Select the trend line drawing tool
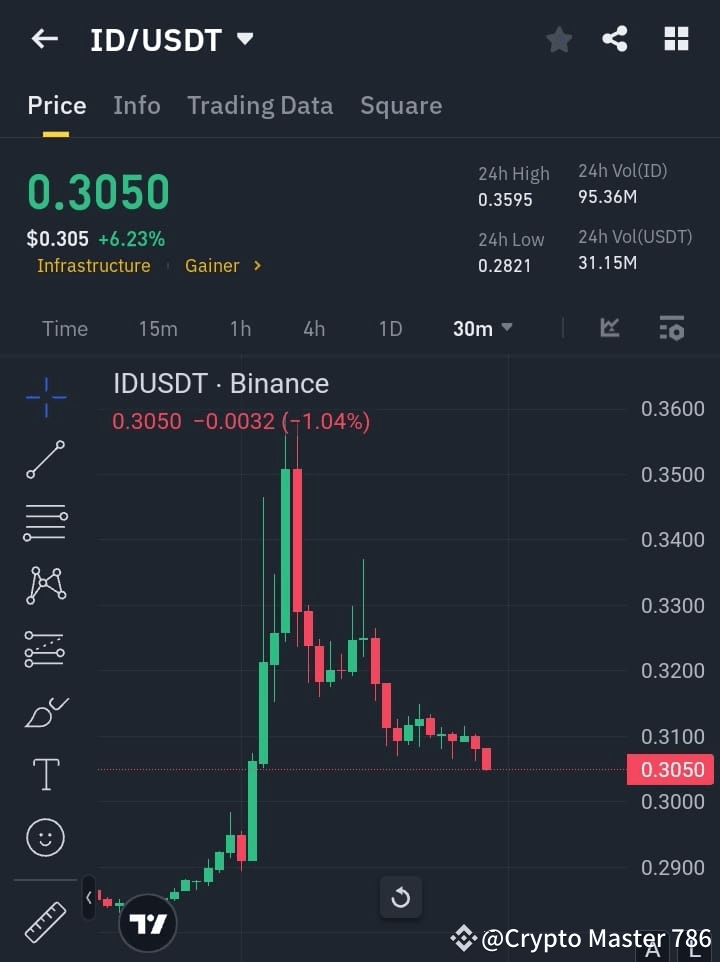 point(44,460)
